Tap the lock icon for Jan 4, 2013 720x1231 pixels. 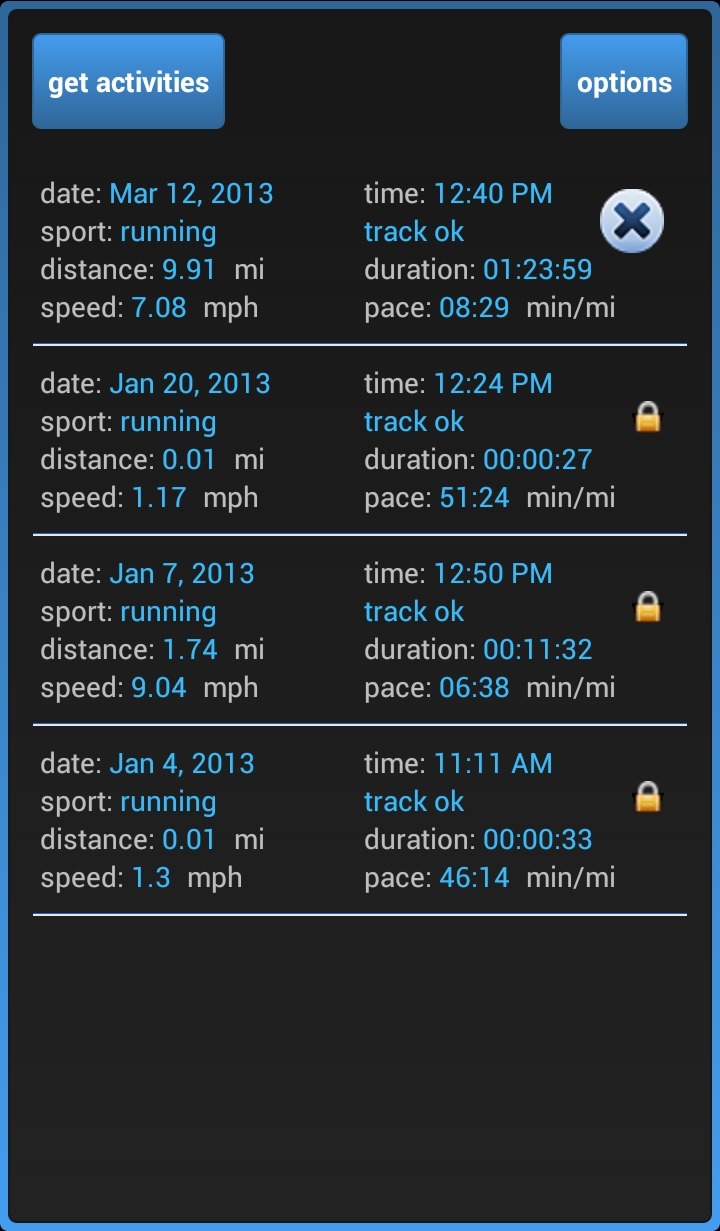tap(648, 796)
